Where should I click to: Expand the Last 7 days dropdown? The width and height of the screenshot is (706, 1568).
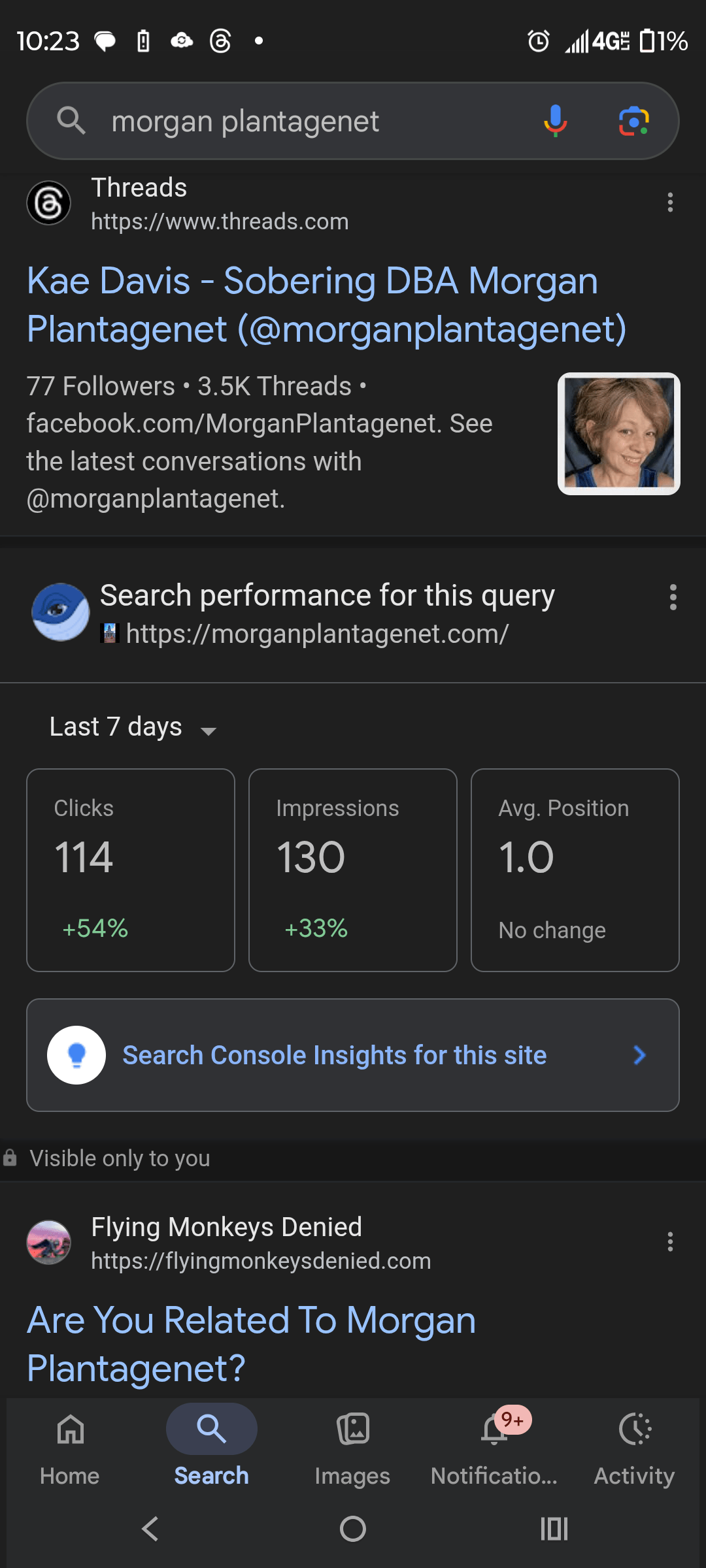133,728
